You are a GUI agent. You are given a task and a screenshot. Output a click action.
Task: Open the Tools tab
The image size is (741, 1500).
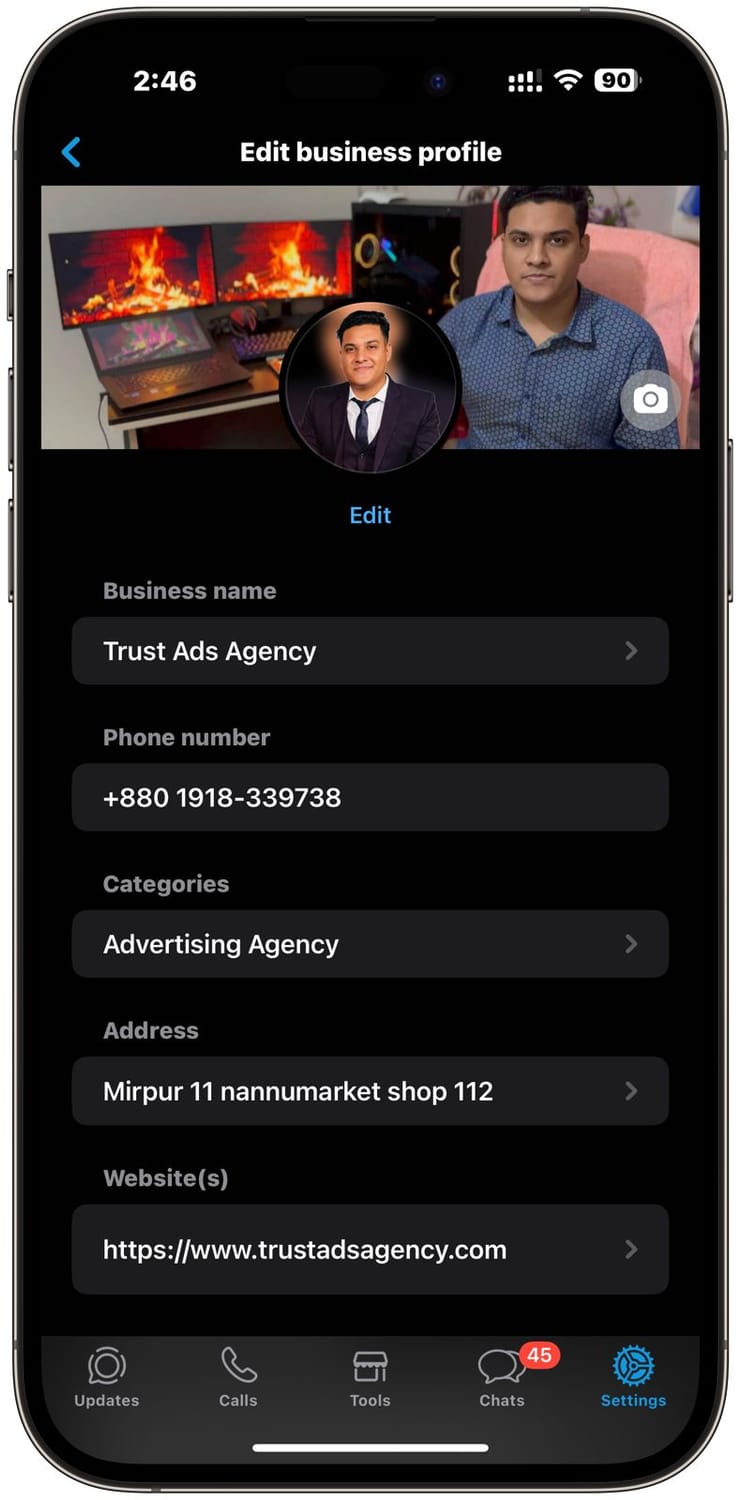click(370, 1377)
